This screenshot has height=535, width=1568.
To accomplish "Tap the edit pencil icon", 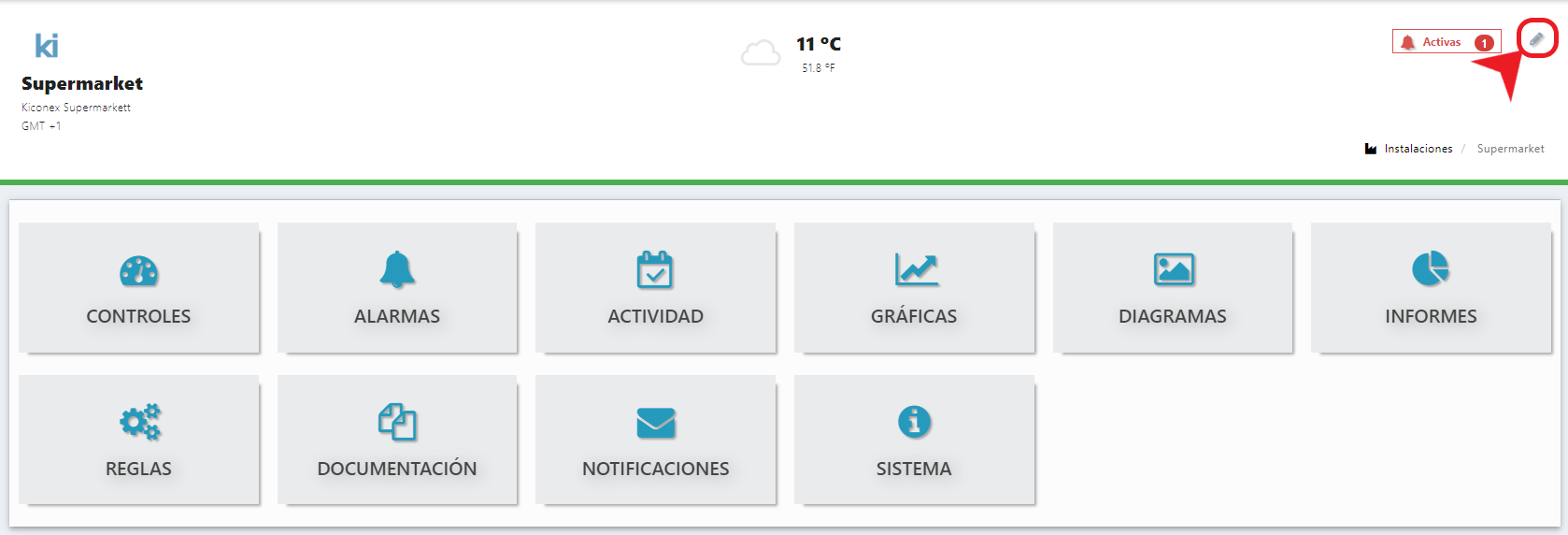I will 1536,39.
